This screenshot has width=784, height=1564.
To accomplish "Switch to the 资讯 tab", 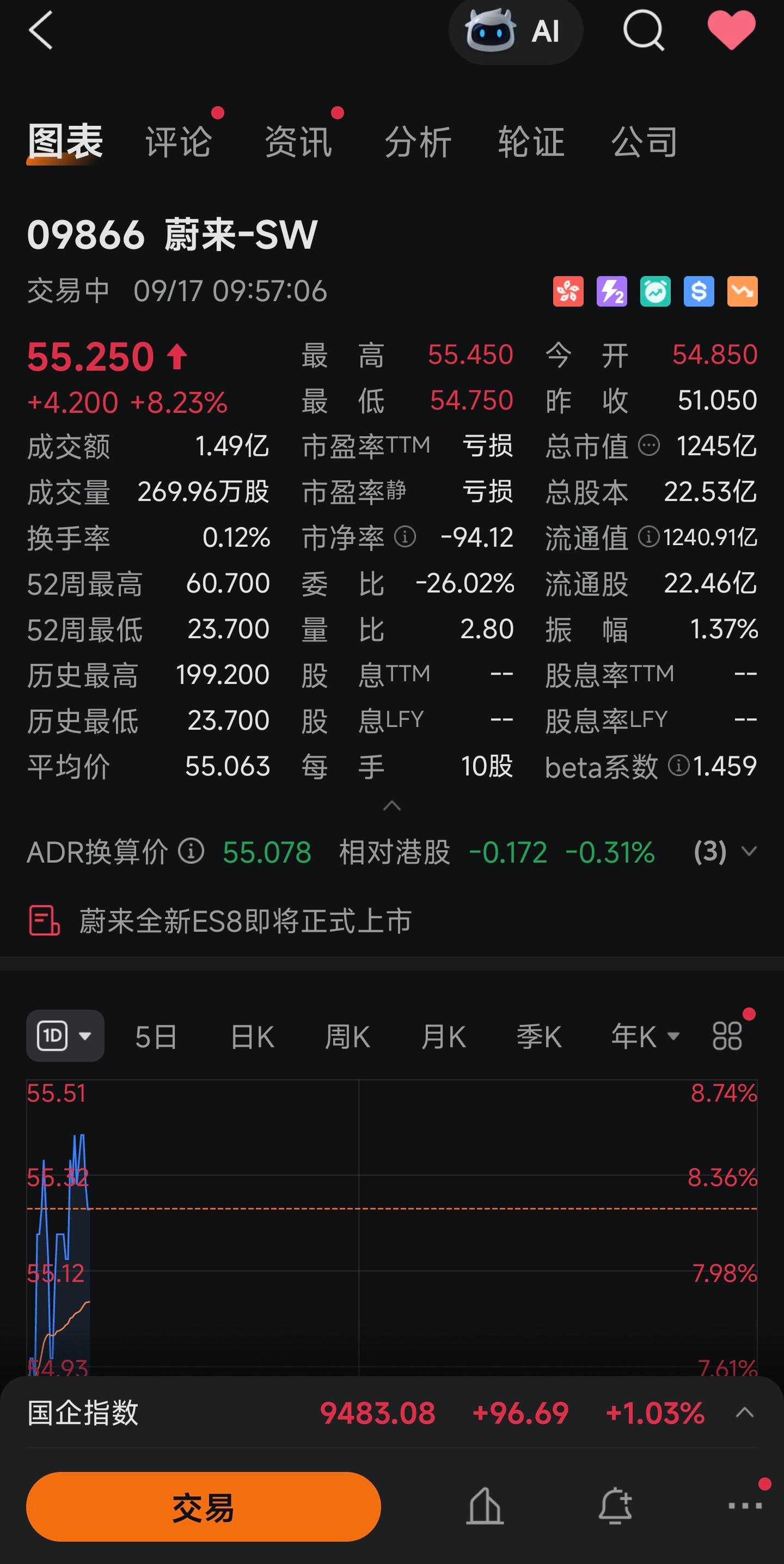I will [298, 142].
